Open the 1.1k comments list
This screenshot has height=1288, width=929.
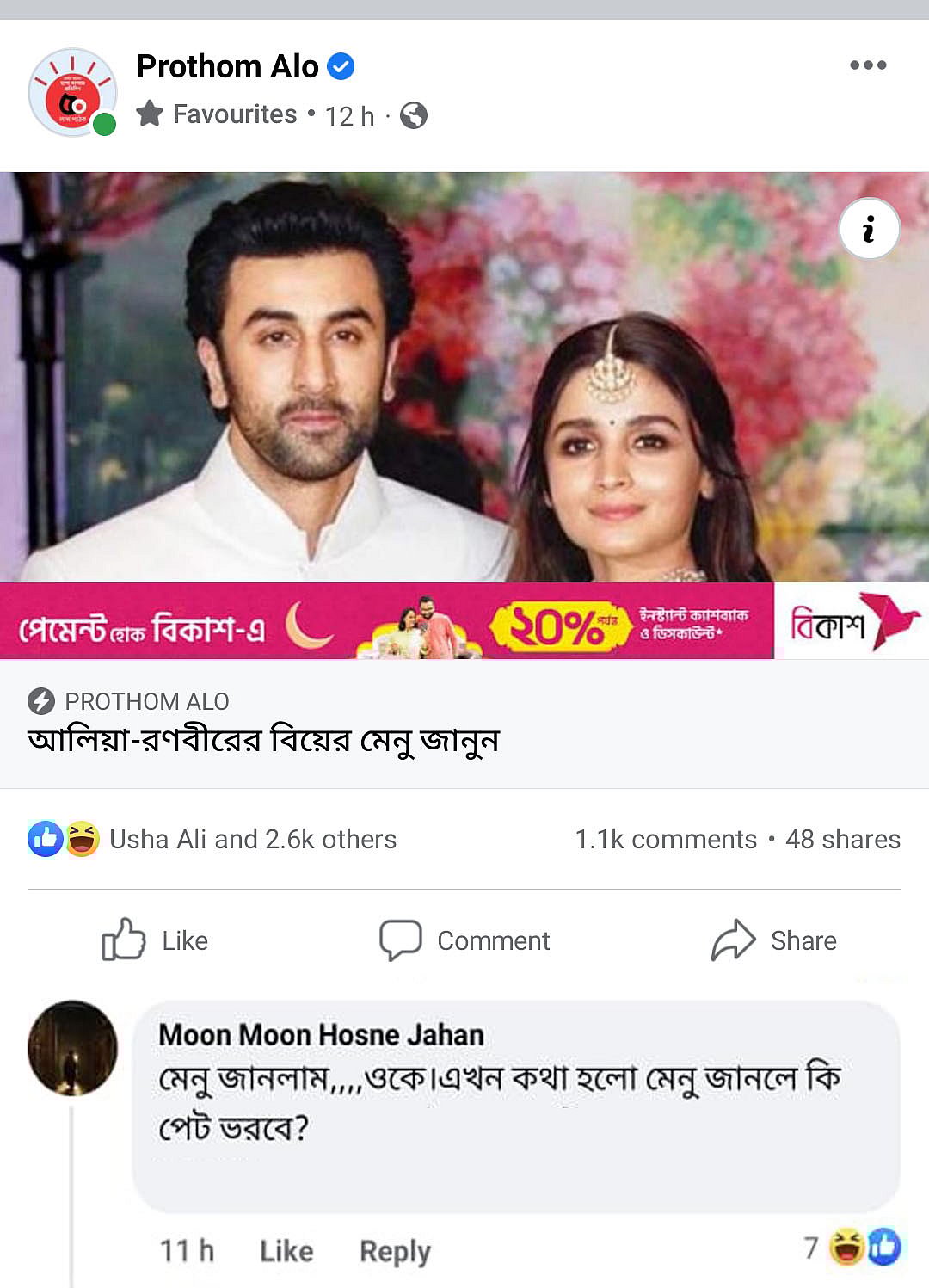pyautogui.click(x=666, y=839)
